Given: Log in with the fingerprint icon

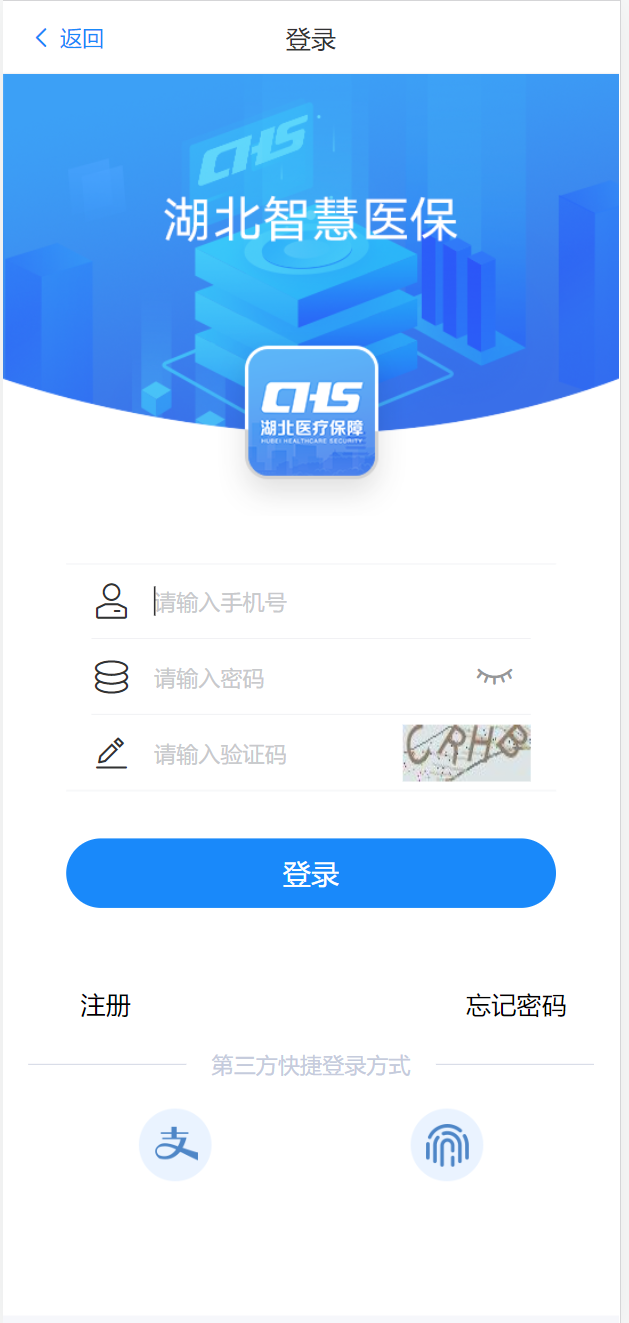Looking at the screenshot, I should (x=447, y=1145).
